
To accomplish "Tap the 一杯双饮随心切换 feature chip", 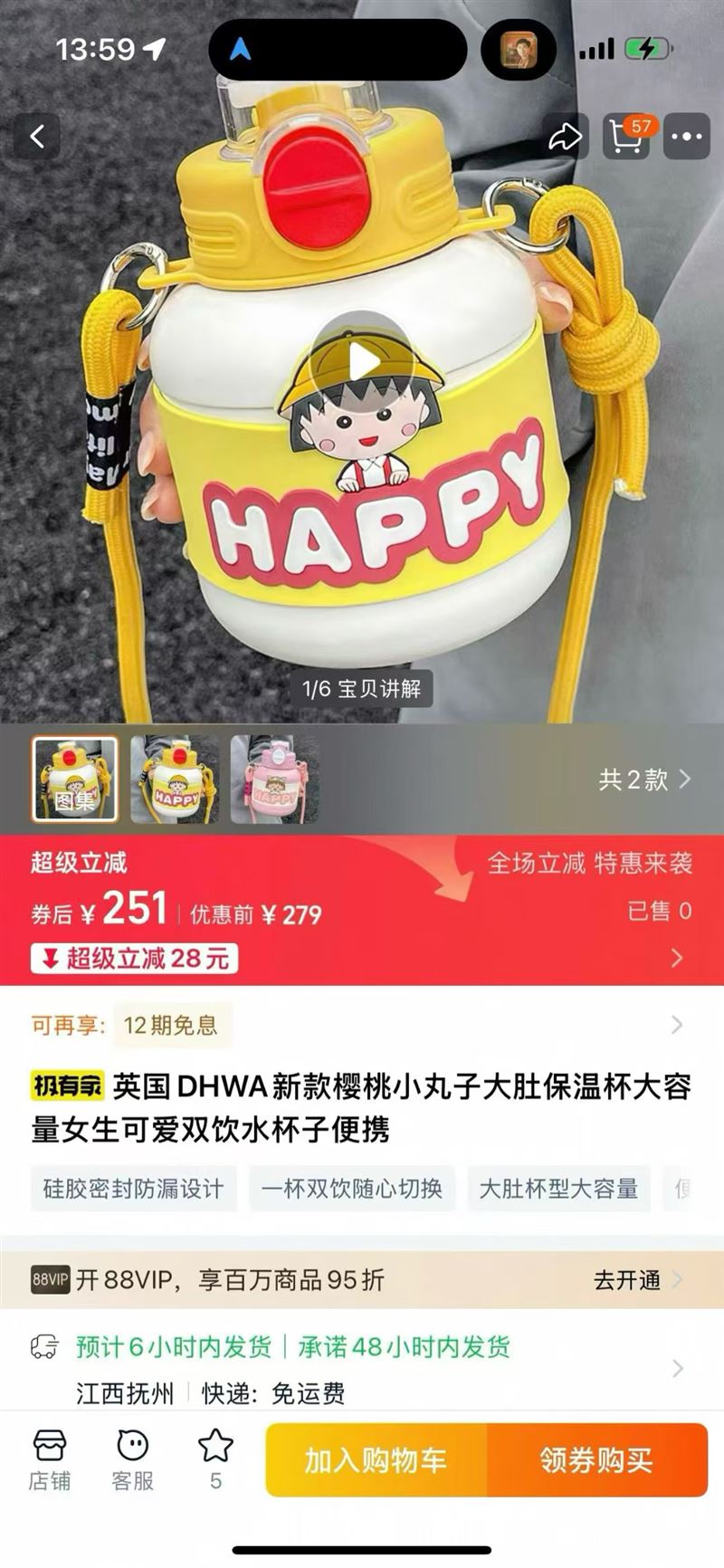I will coord(352,1189).
